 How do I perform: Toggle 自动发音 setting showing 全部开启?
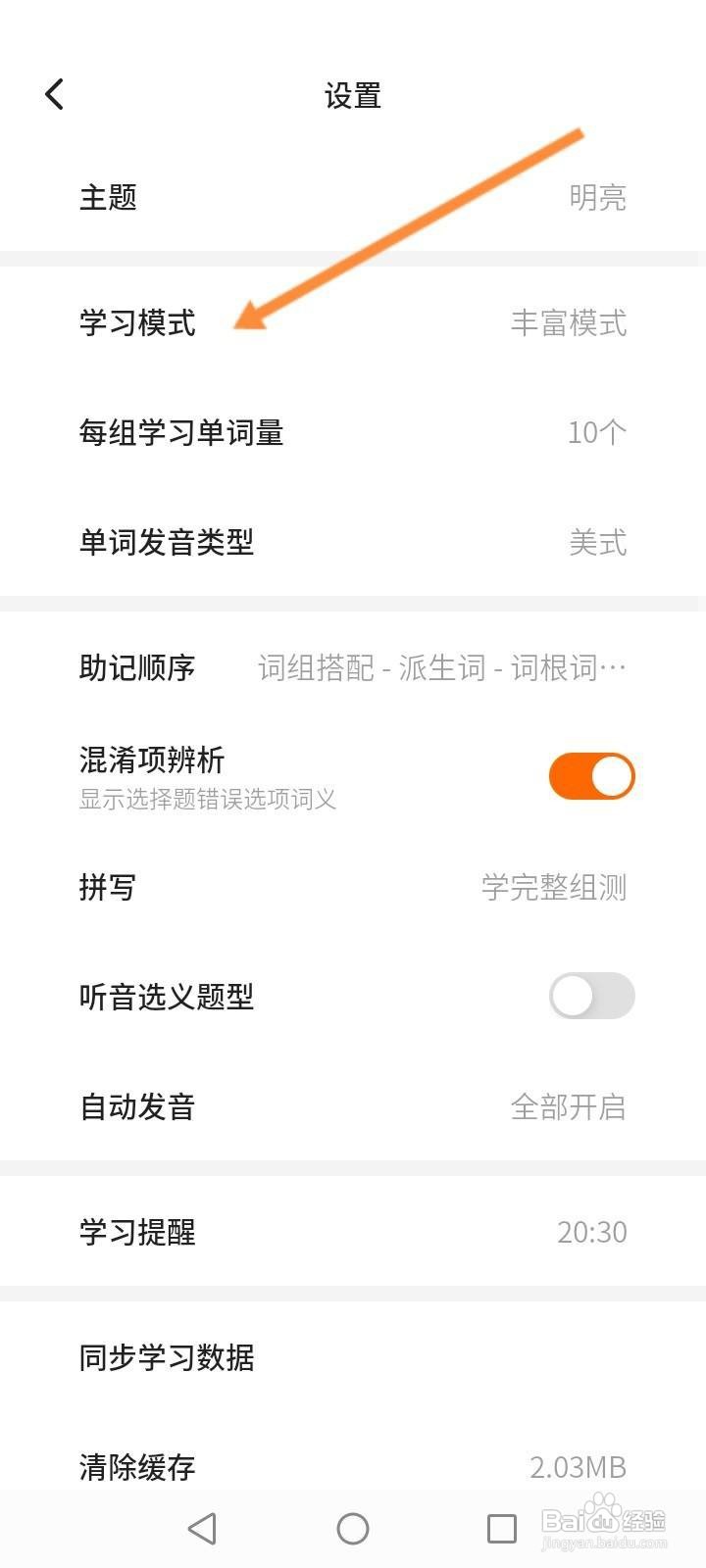(353, 1107)
